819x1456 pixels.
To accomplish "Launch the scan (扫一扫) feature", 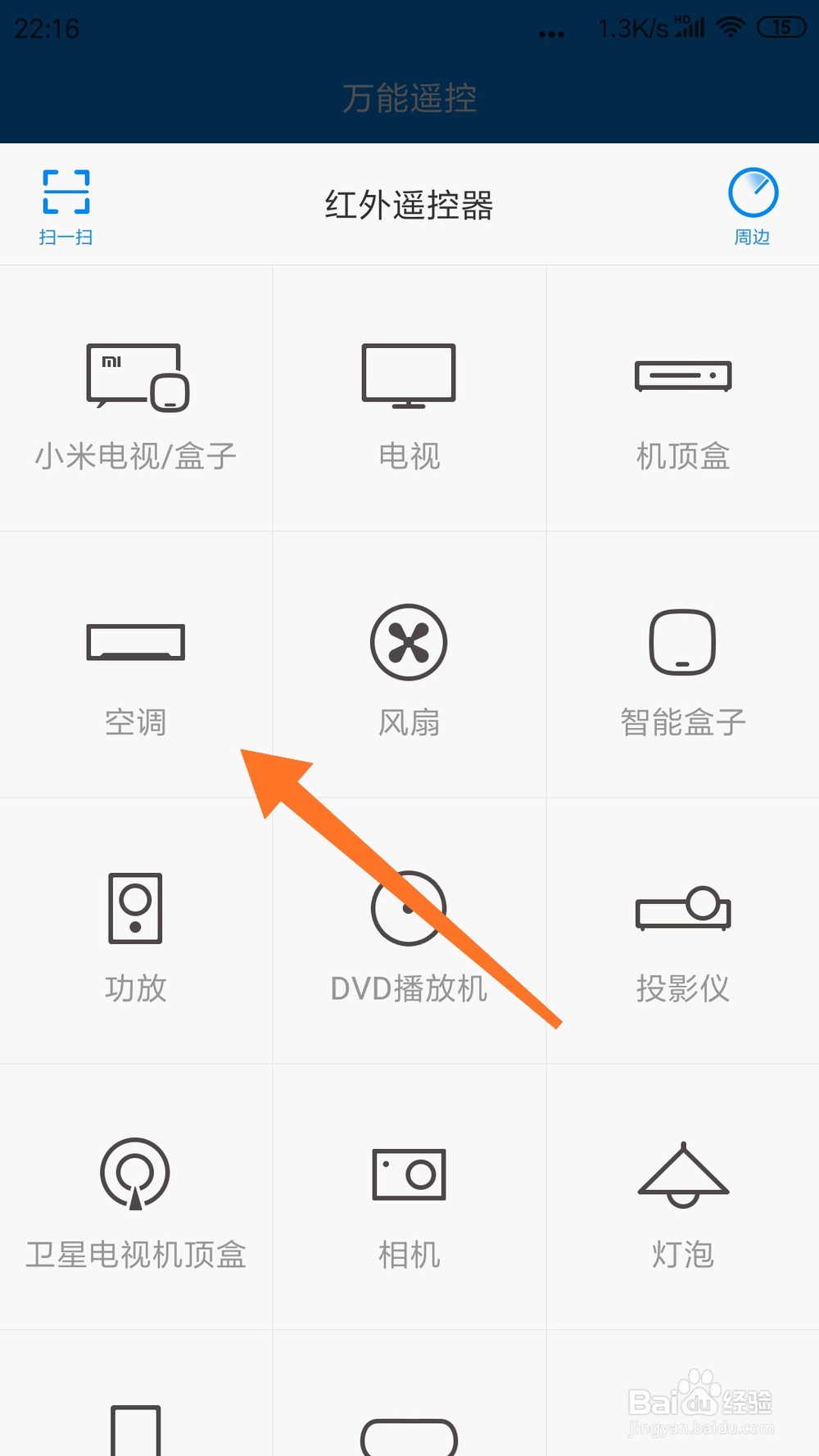I will (x=64, y=205).
